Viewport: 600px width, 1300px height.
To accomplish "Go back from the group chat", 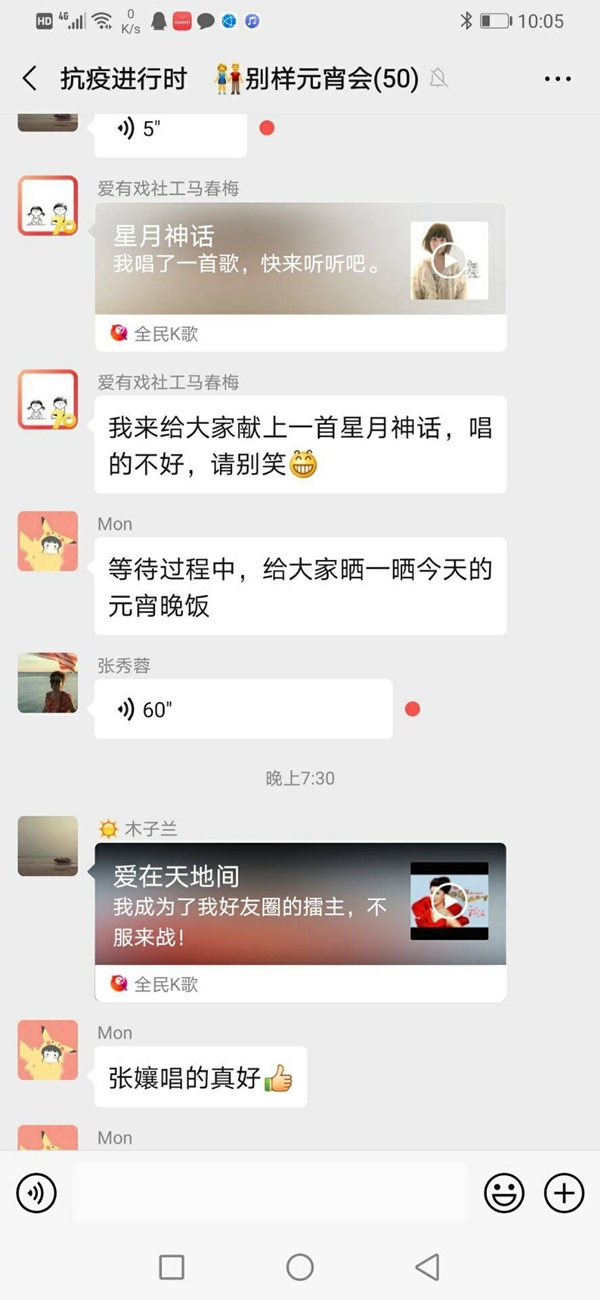I will 30,80.
